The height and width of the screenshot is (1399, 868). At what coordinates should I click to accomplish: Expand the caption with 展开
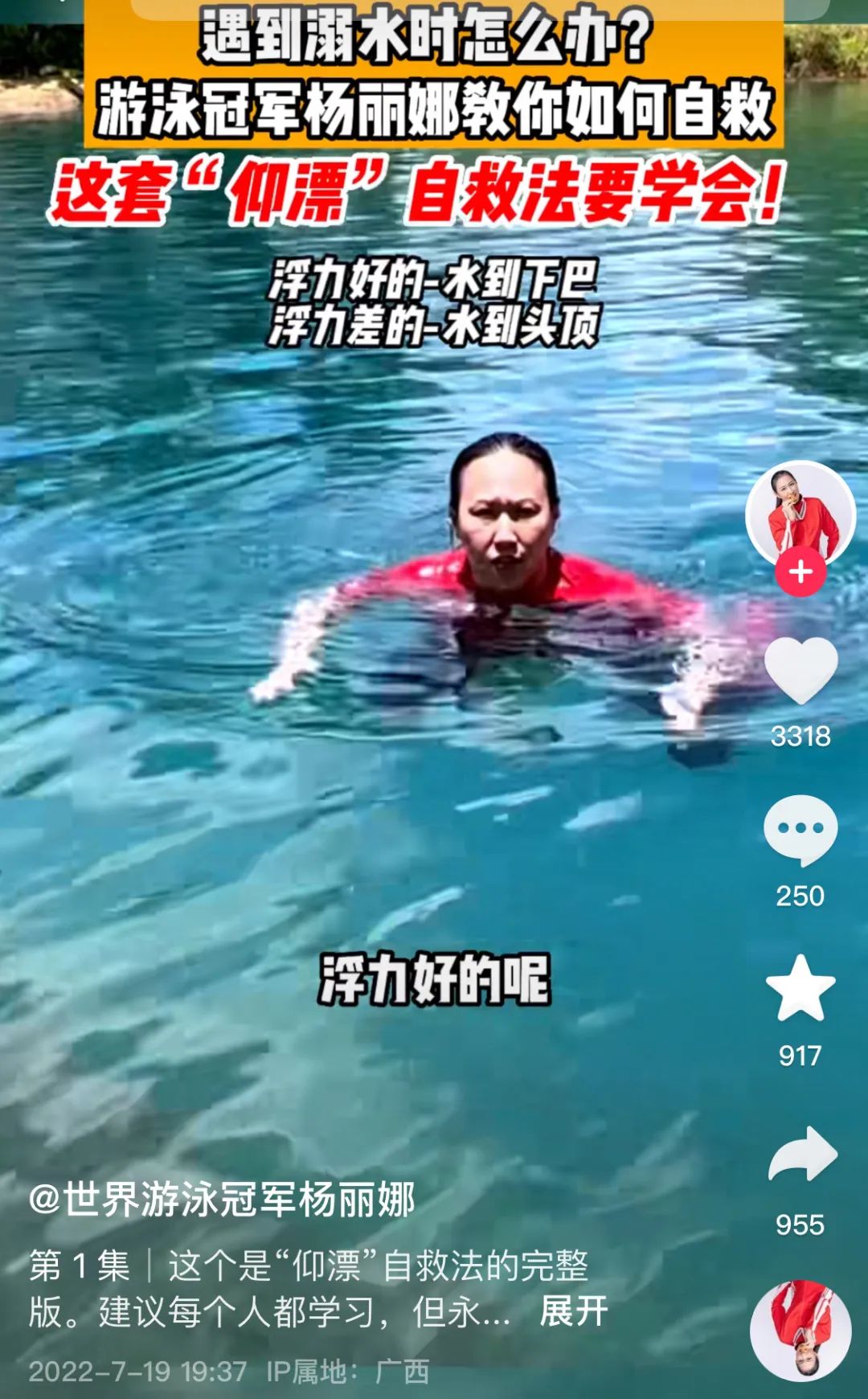pos(573,1311)
